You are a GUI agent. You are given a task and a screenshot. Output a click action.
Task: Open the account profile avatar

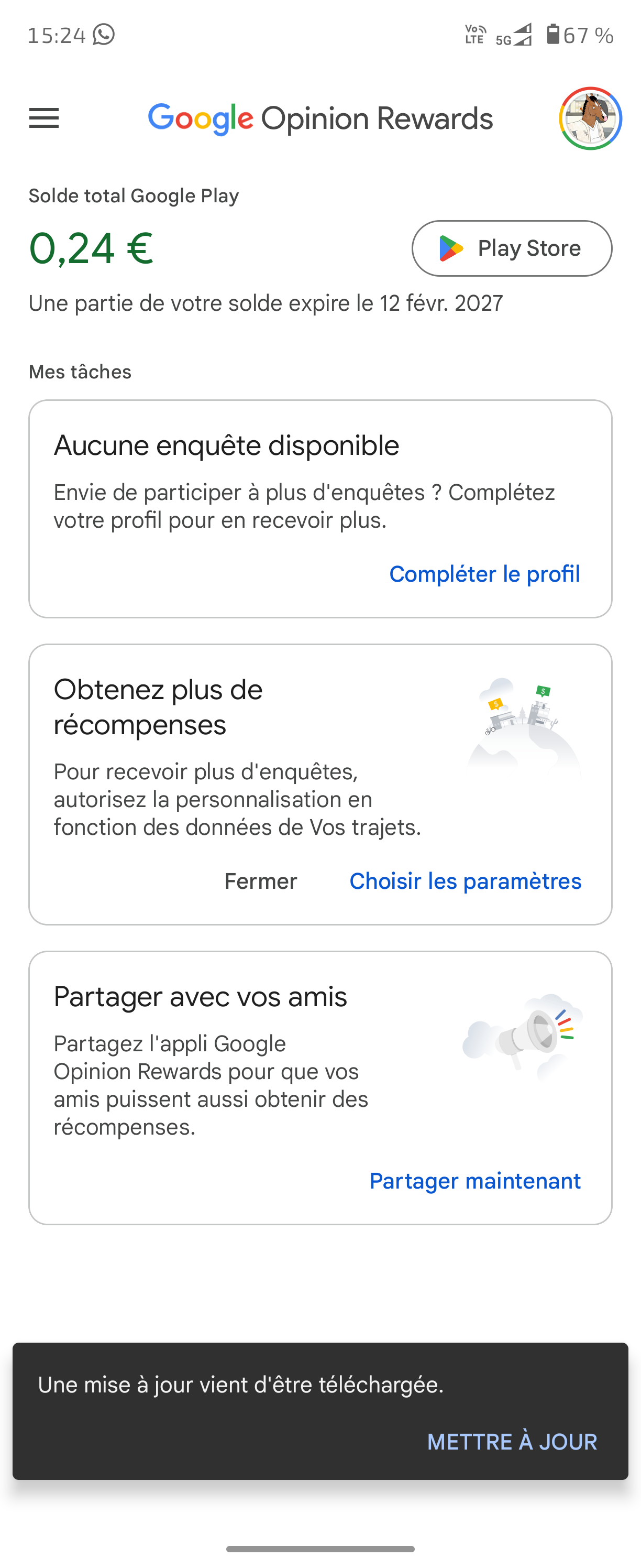(590, 118)
